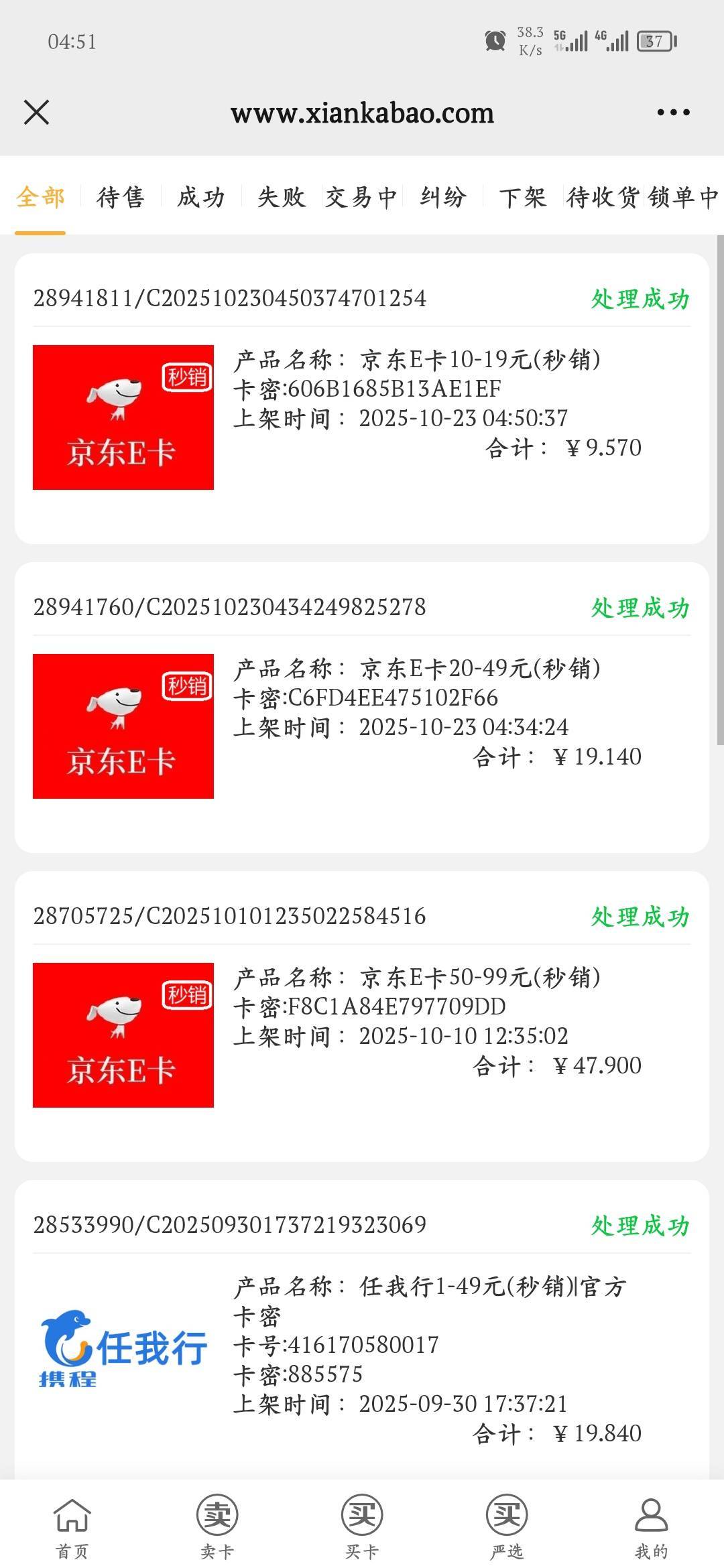Filter orders by 下架

(523, 198)
